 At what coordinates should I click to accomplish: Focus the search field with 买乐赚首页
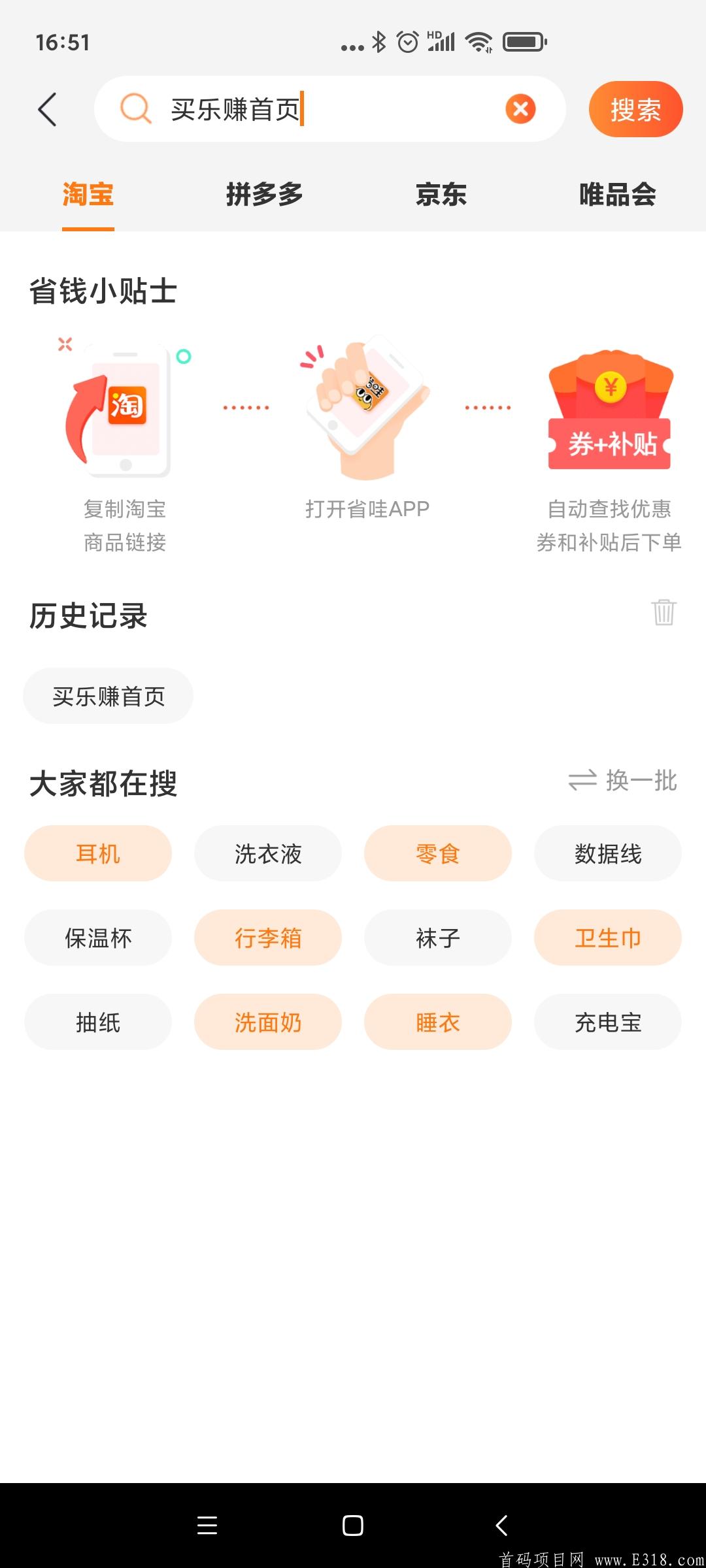[327, 109]
